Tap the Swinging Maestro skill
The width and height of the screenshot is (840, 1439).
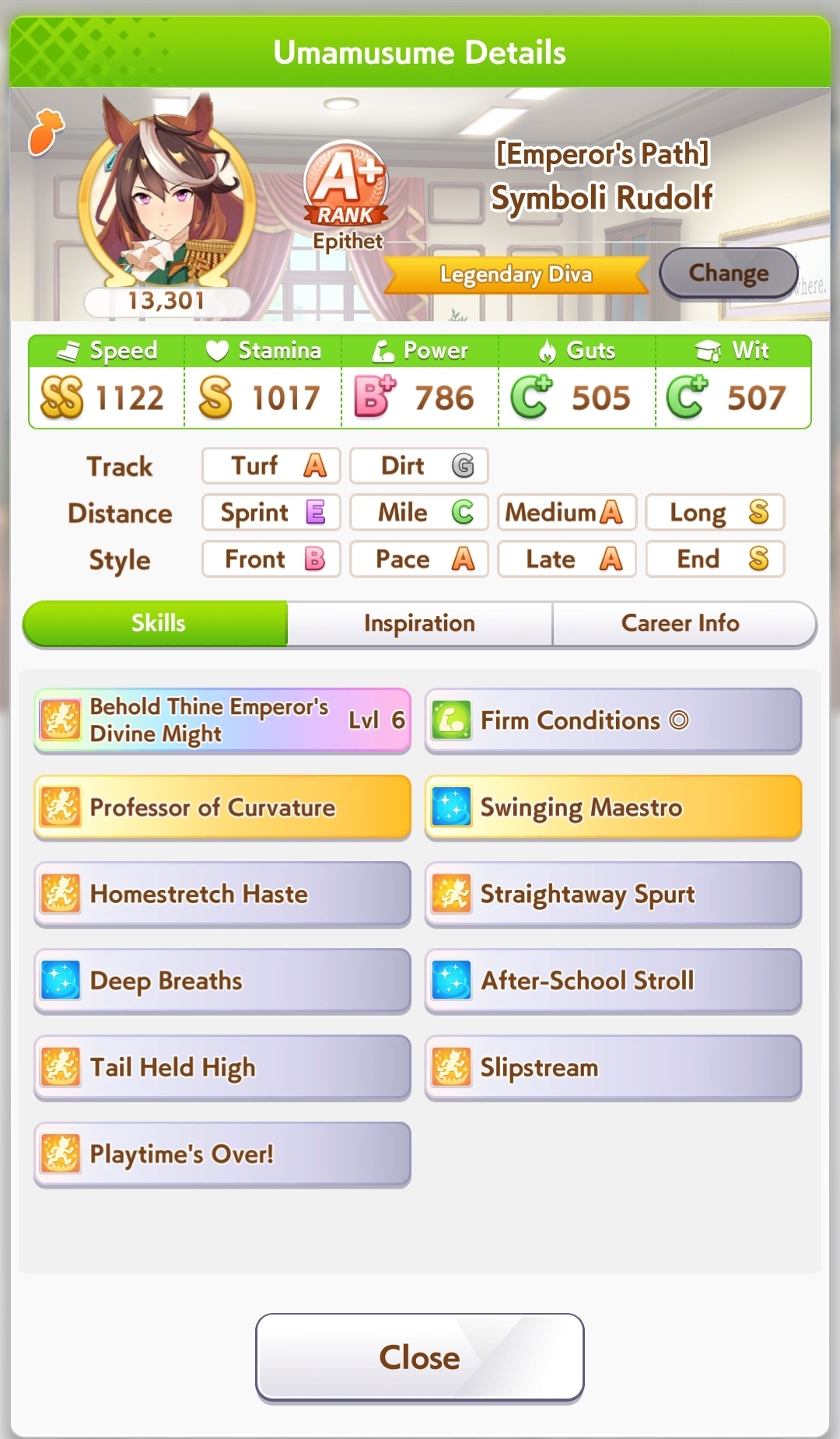click(614, 807)
